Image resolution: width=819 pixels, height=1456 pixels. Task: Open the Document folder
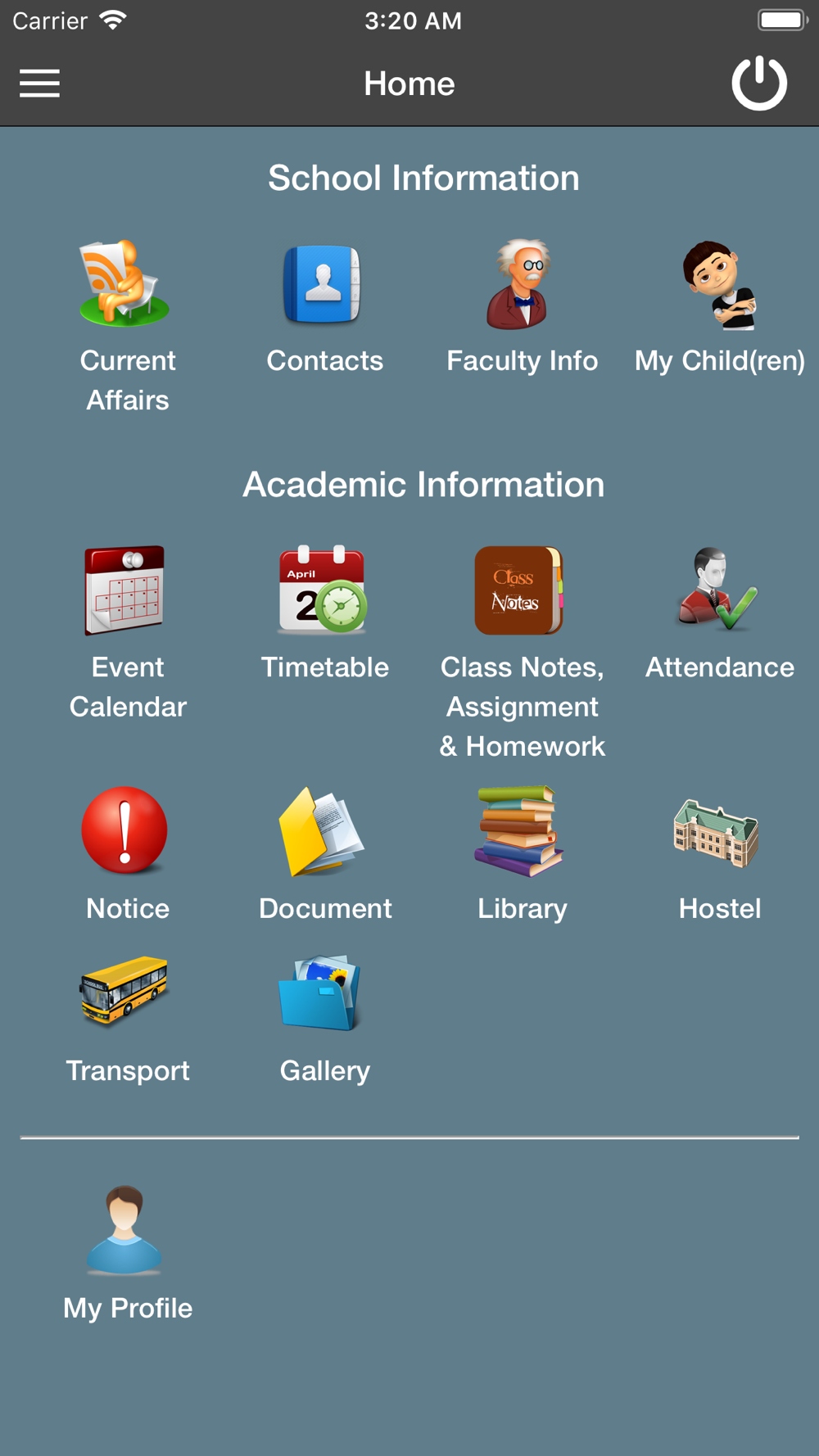click(323, 831)
